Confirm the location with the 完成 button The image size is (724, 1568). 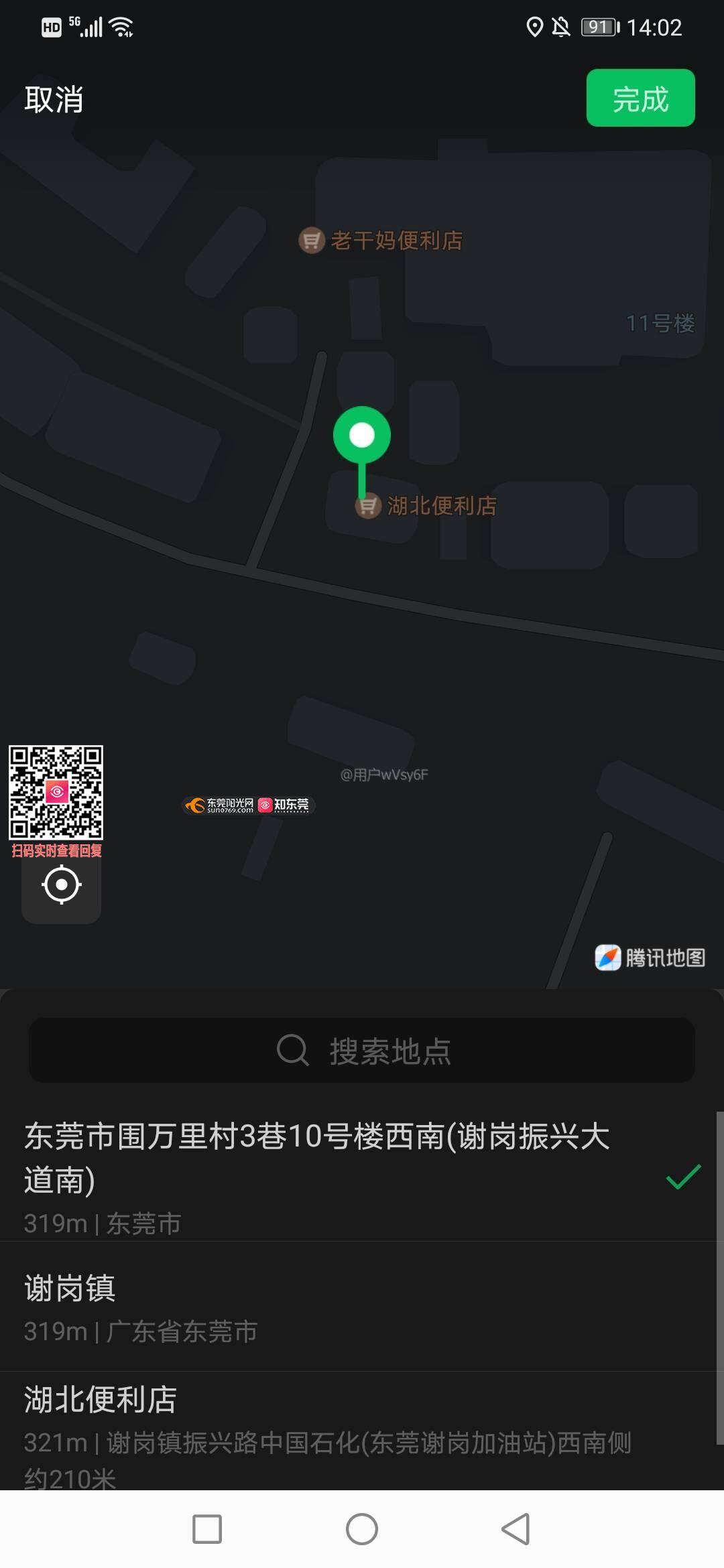(x=640, y=99)
